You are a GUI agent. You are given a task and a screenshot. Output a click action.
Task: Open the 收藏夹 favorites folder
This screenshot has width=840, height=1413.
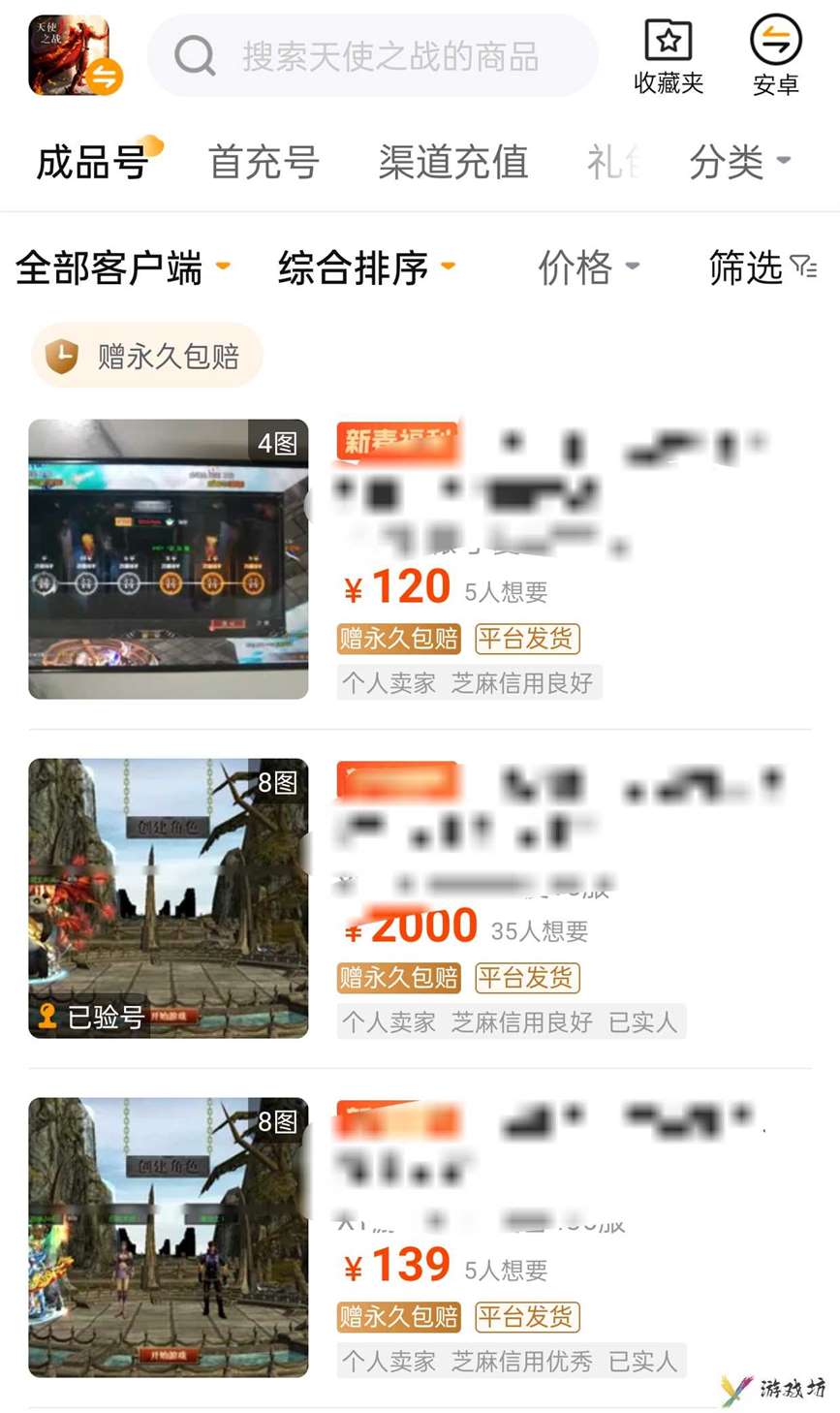668,56
